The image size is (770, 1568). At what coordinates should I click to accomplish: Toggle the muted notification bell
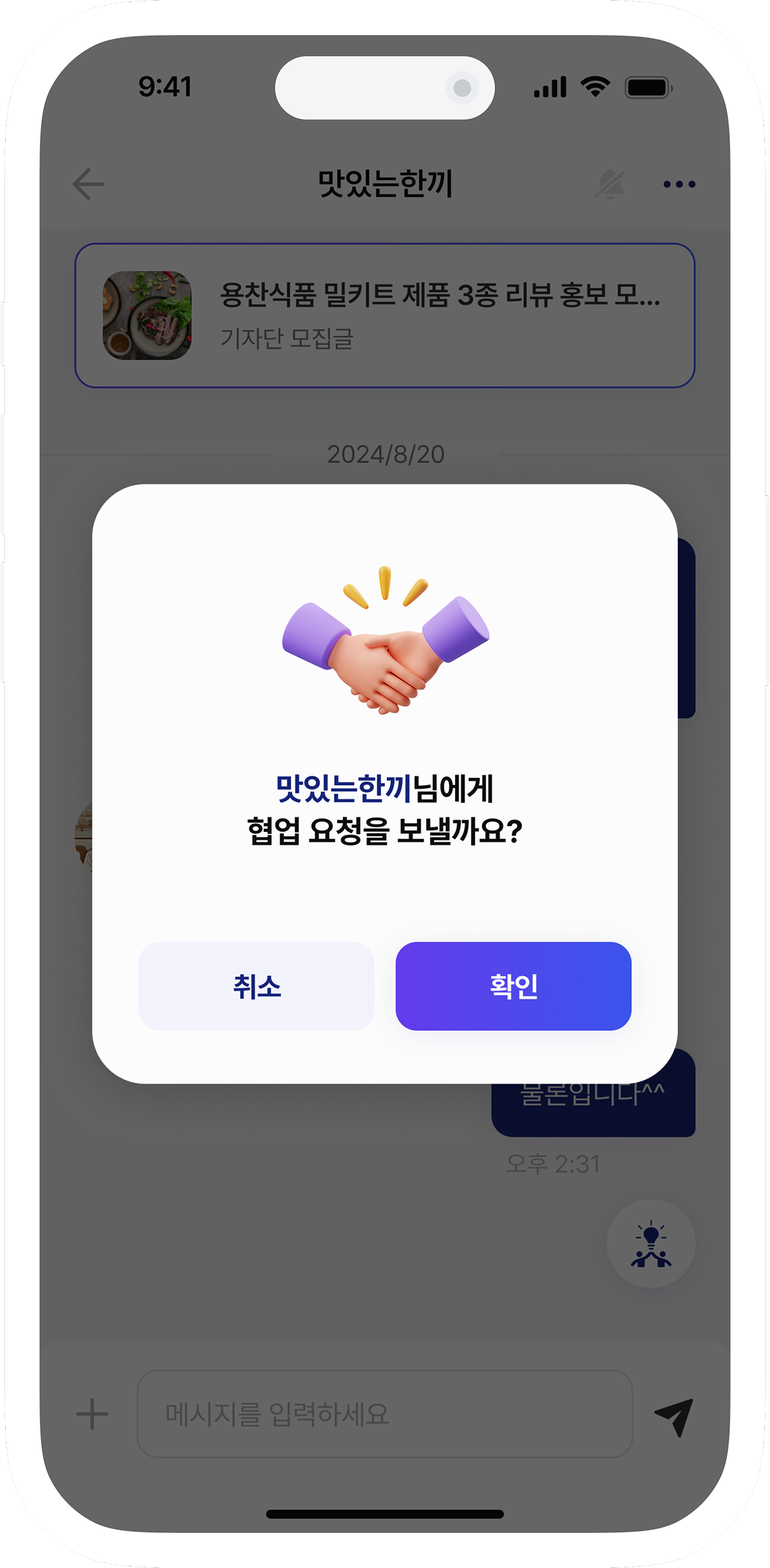[610, 184]
